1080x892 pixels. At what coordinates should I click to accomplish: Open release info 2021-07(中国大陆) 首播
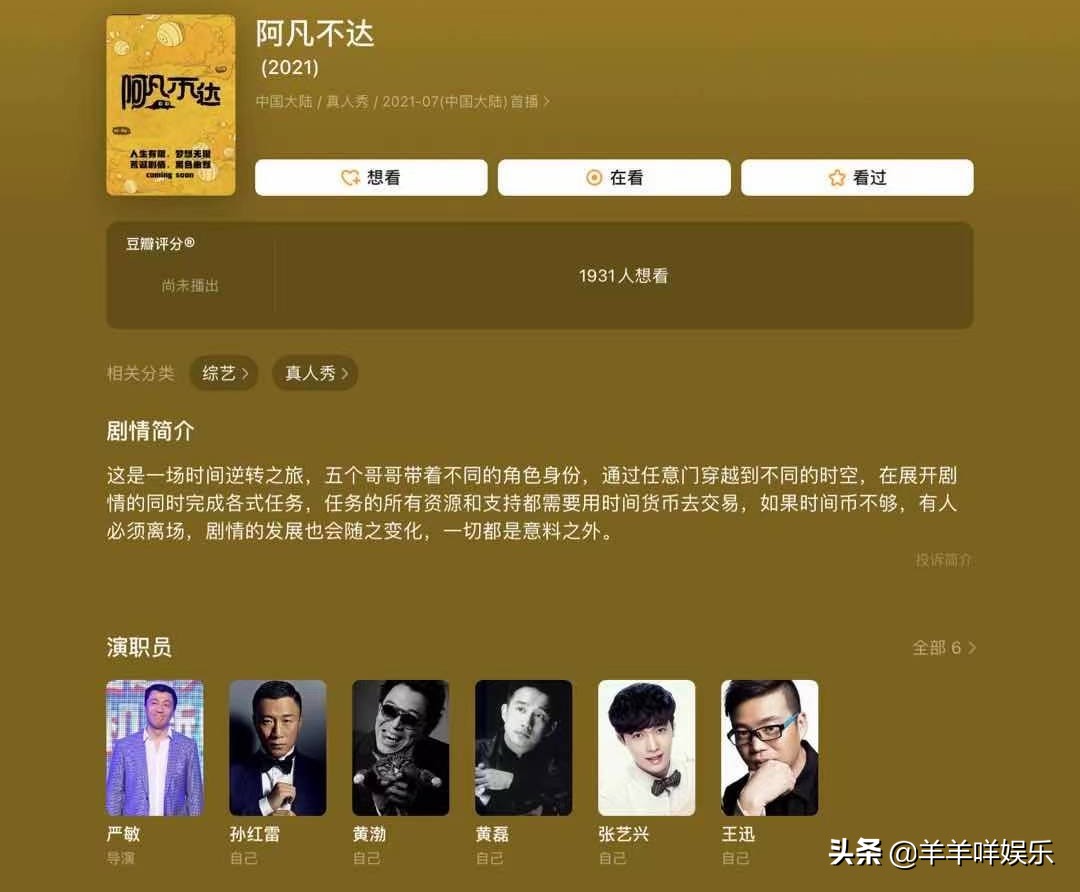[466, 101]
